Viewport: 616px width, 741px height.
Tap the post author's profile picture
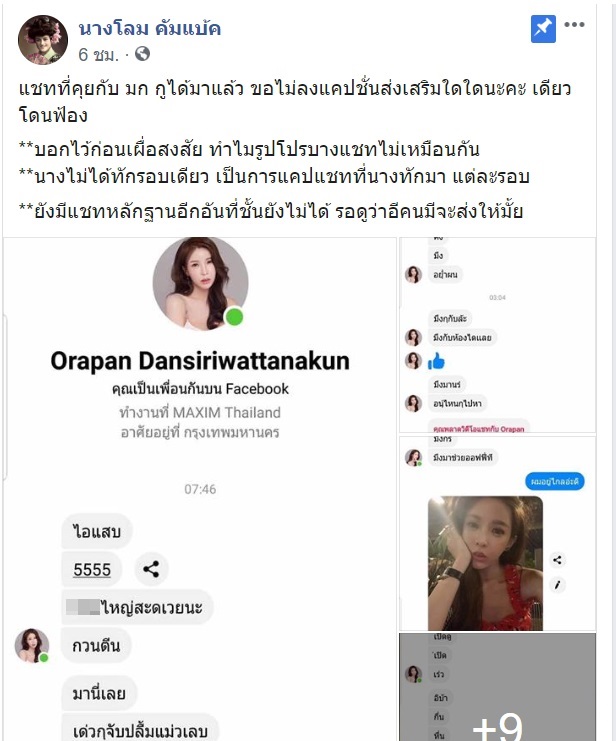point(42,40)
